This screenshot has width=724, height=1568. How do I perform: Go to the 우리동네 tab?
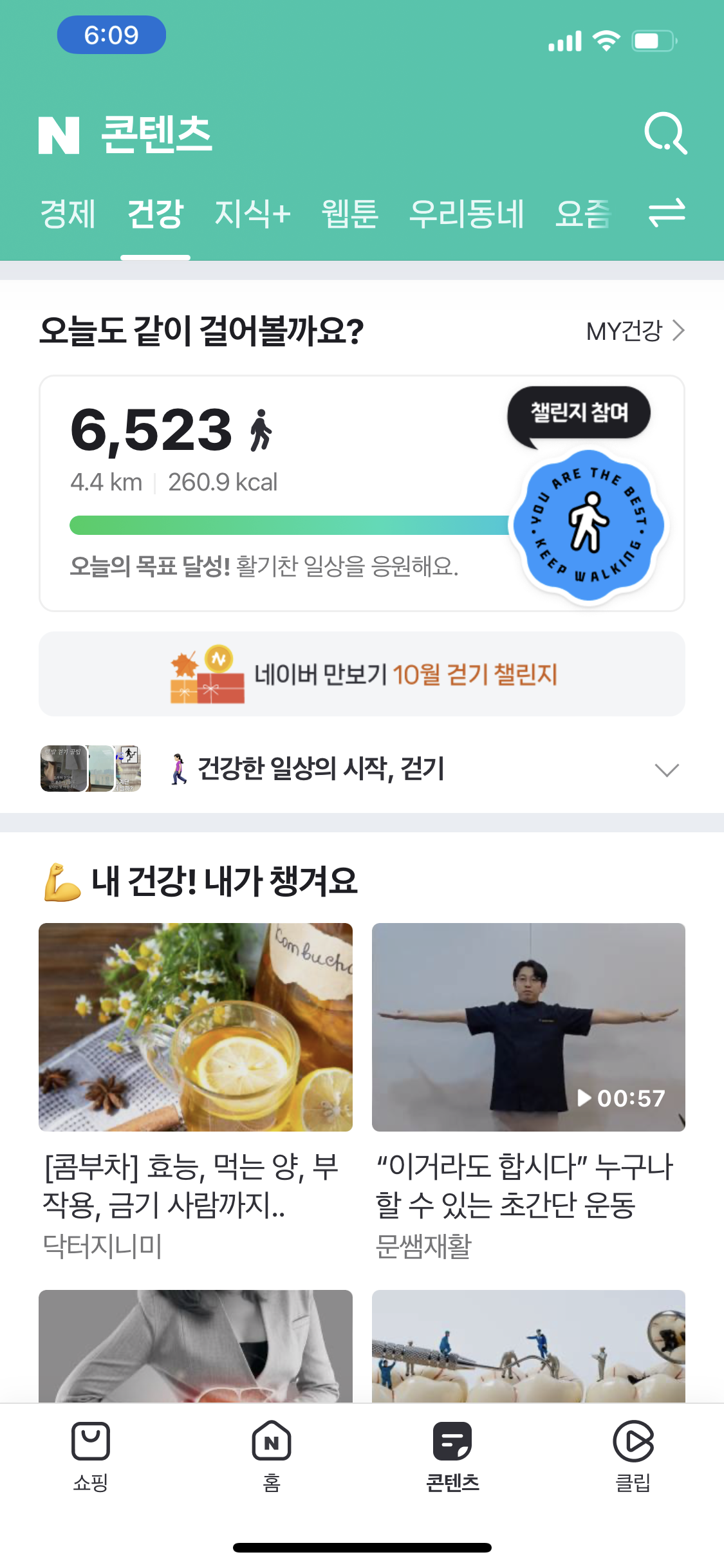coord(467,214)
